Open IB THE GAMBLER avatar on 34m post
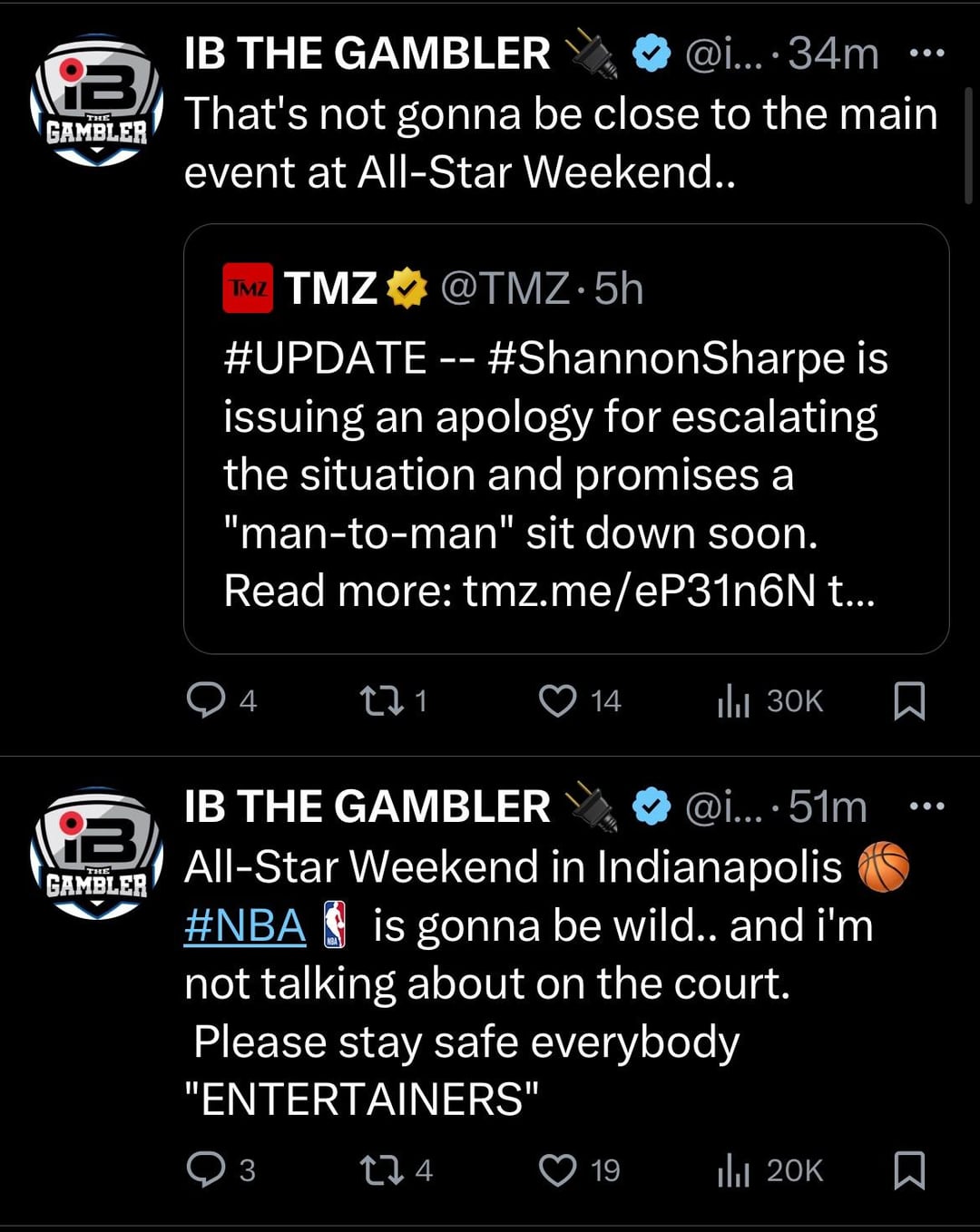 [x=97, y=101]
